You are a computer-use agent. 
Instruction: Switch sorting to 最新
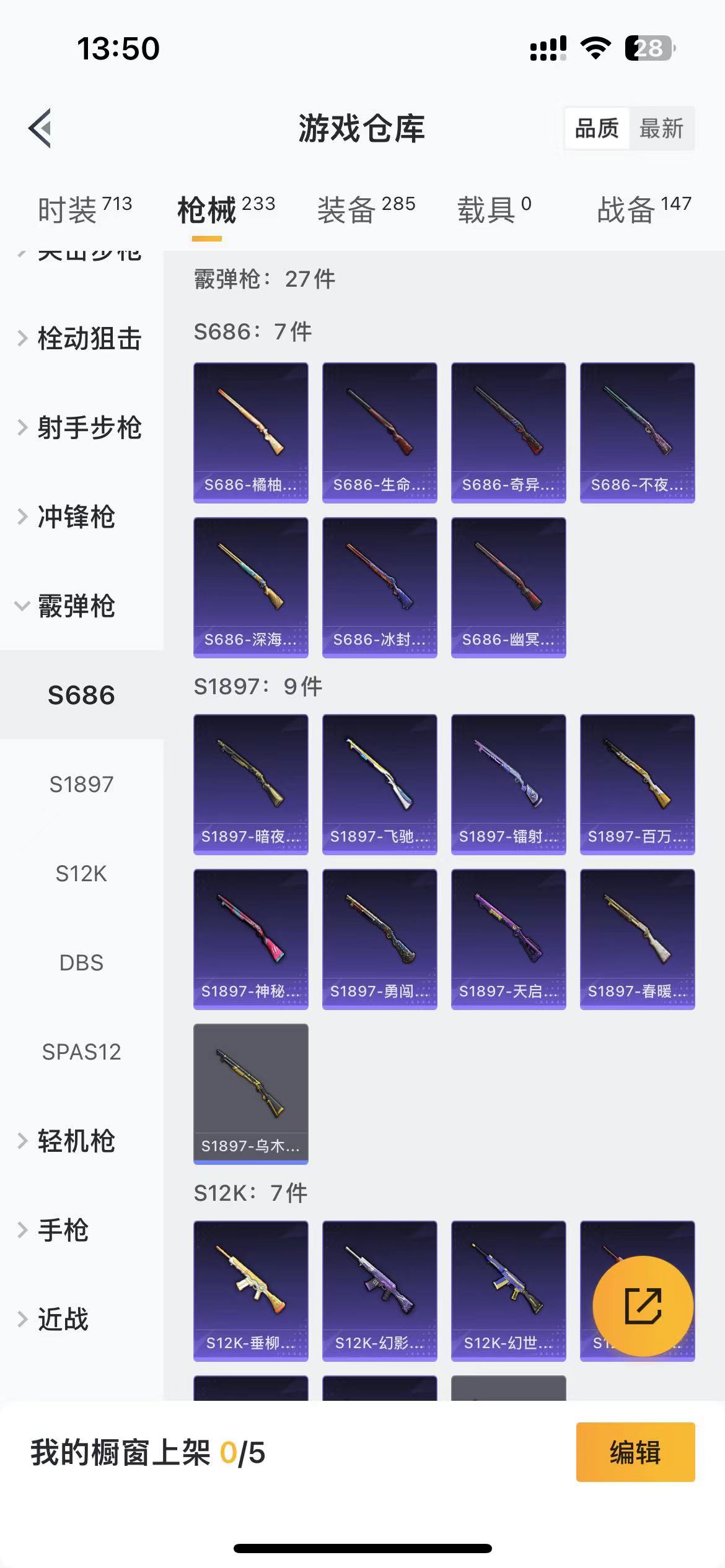point(661,128)
